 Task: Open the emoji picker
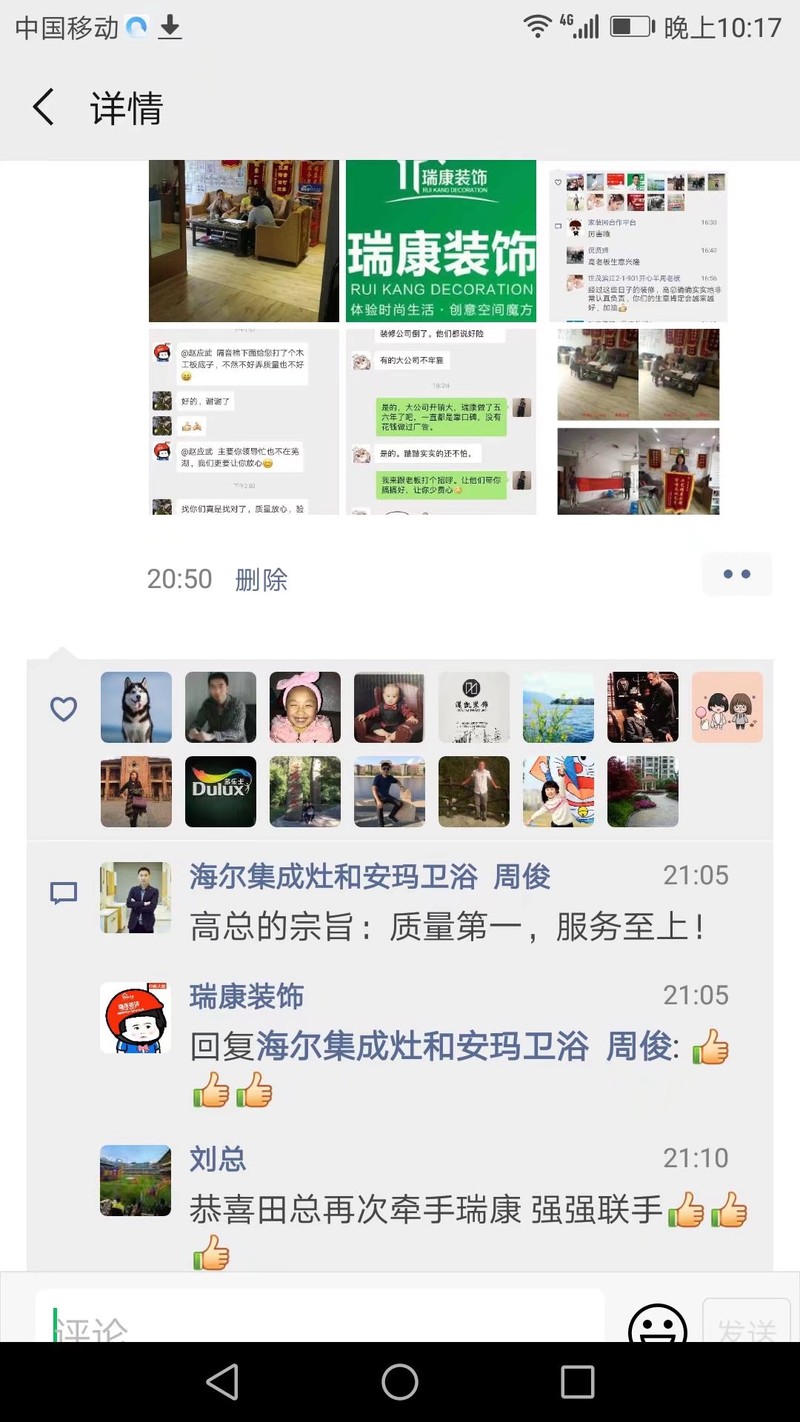click(x=657, y=1325)
